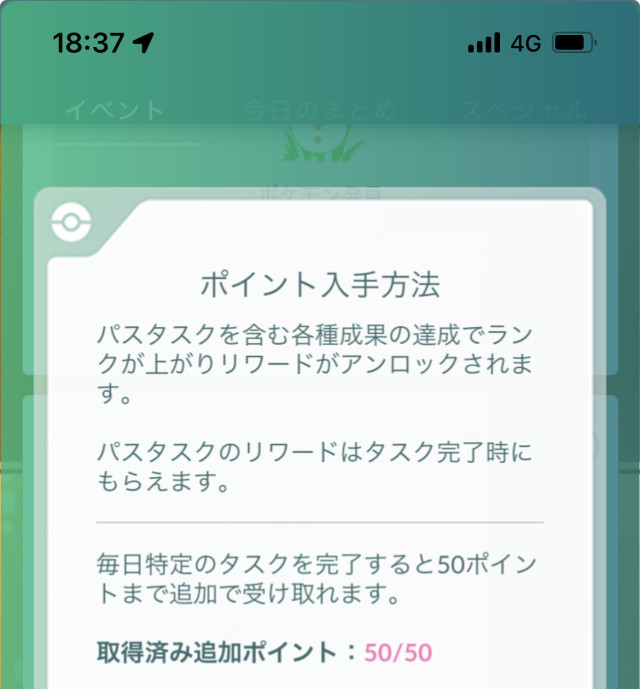Open the 今日のまとめ tab
Screen dimensions: 640x689
pos(319,109)
